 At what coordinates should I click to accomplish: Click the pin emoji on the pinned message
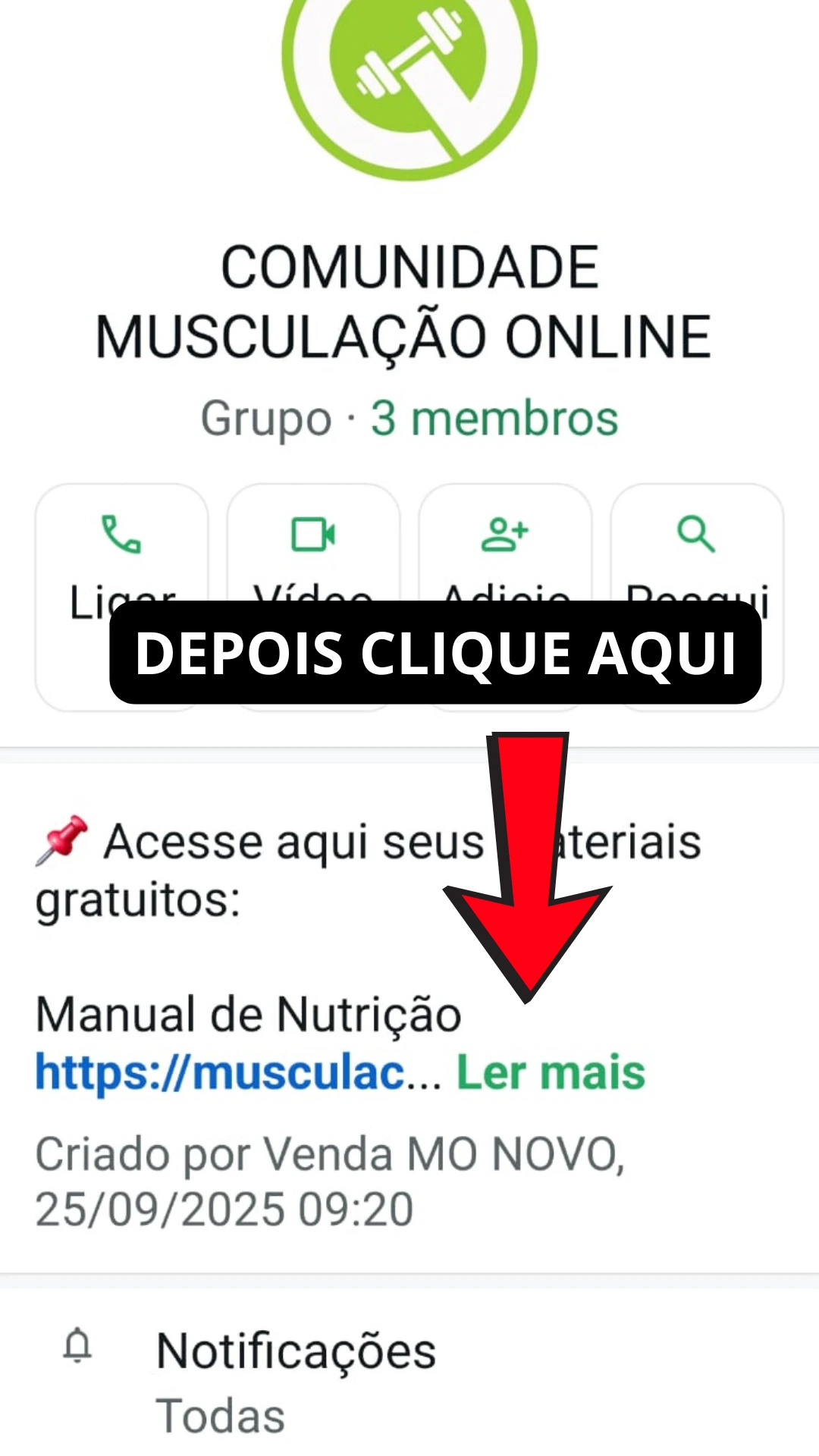[x=61, y=838]
